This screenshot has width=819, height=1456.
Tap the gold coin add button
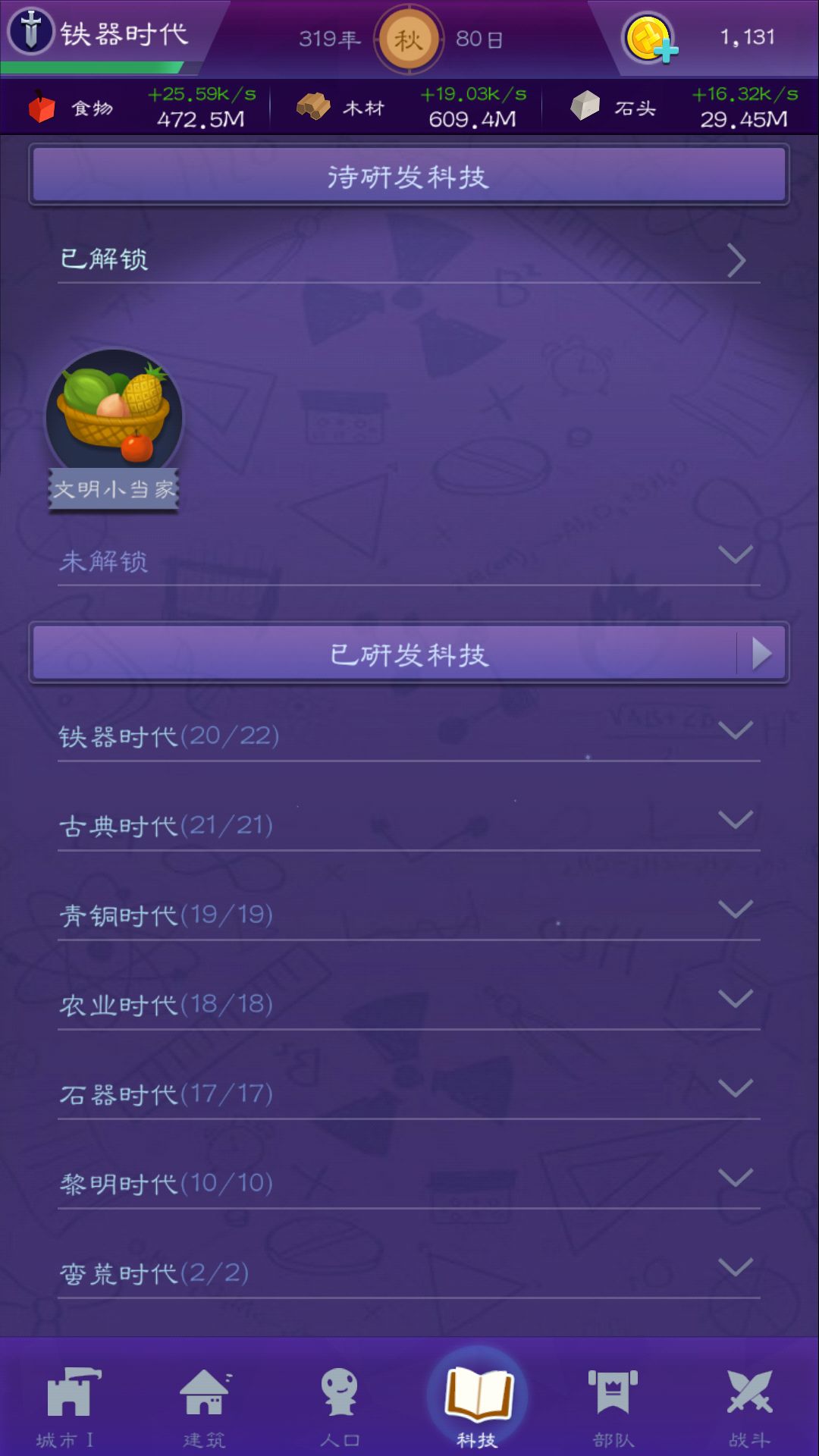[x=649, y=38]
